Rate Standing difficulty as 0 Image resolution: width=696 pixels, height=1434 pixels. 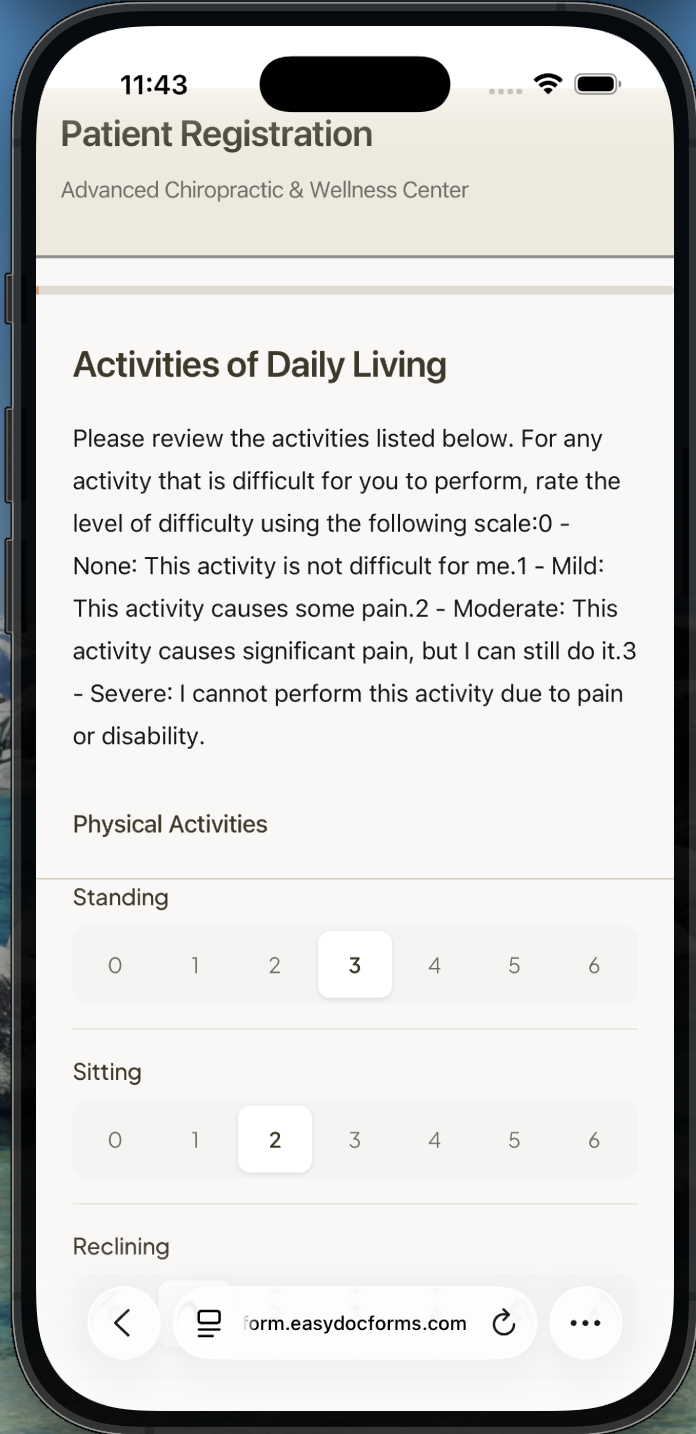click(x=115, y=965)
